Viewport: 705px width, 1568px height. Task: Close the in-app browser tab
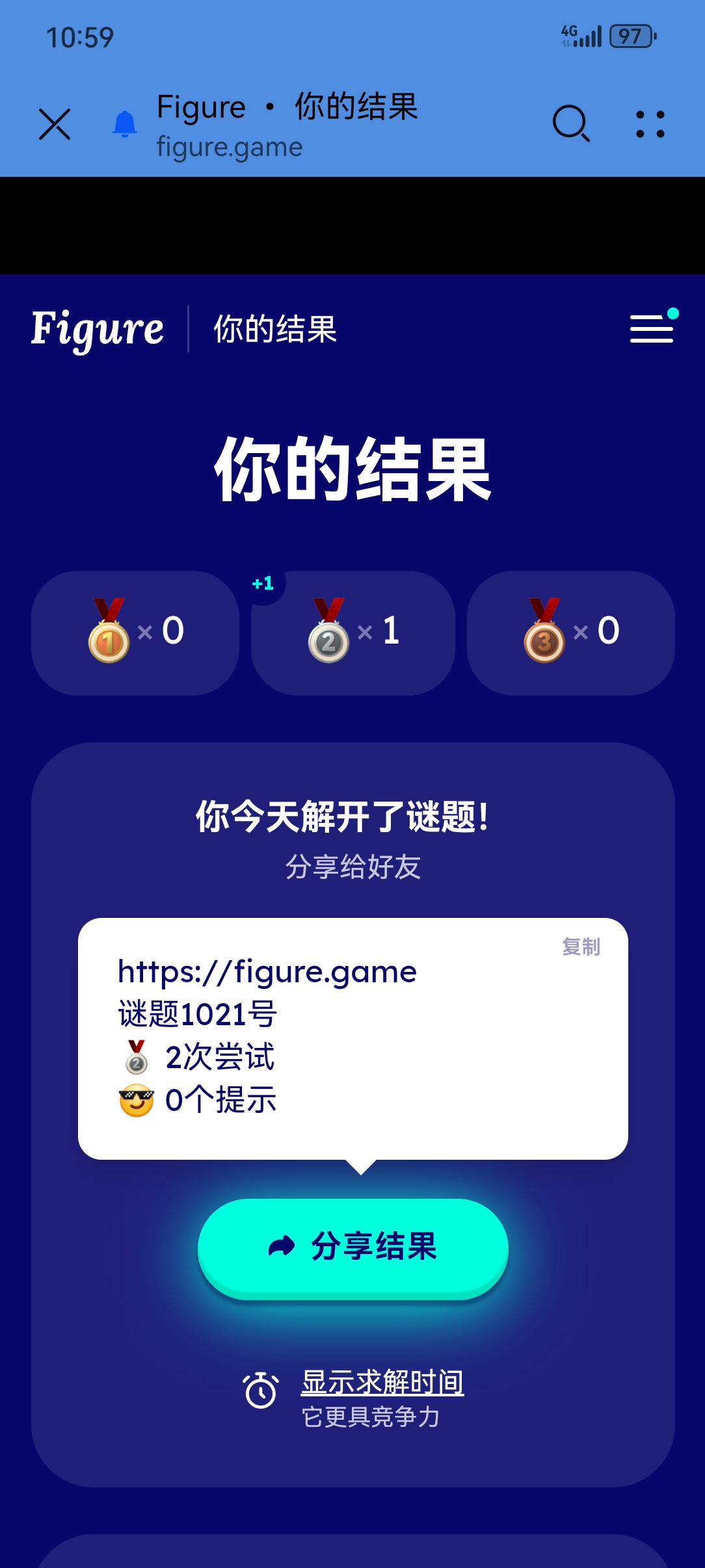pyautogui.click(x=55, y=124)
